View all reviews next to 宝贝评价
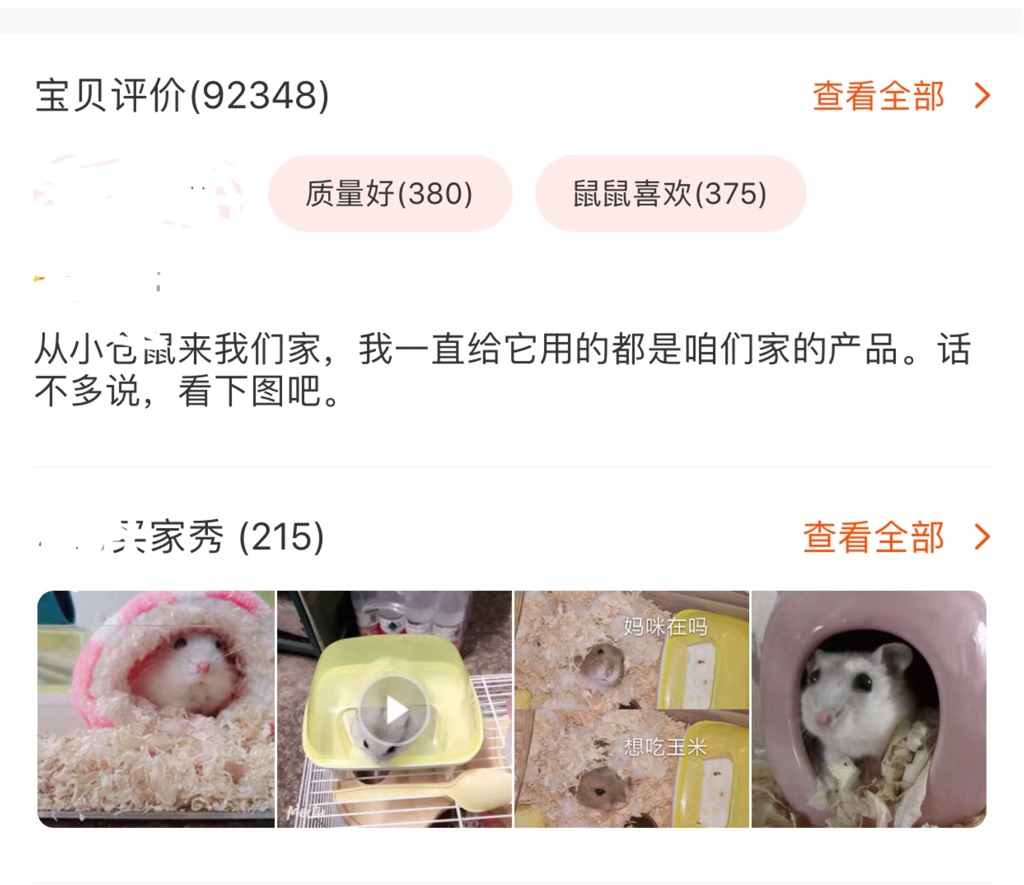 [900, 96]
